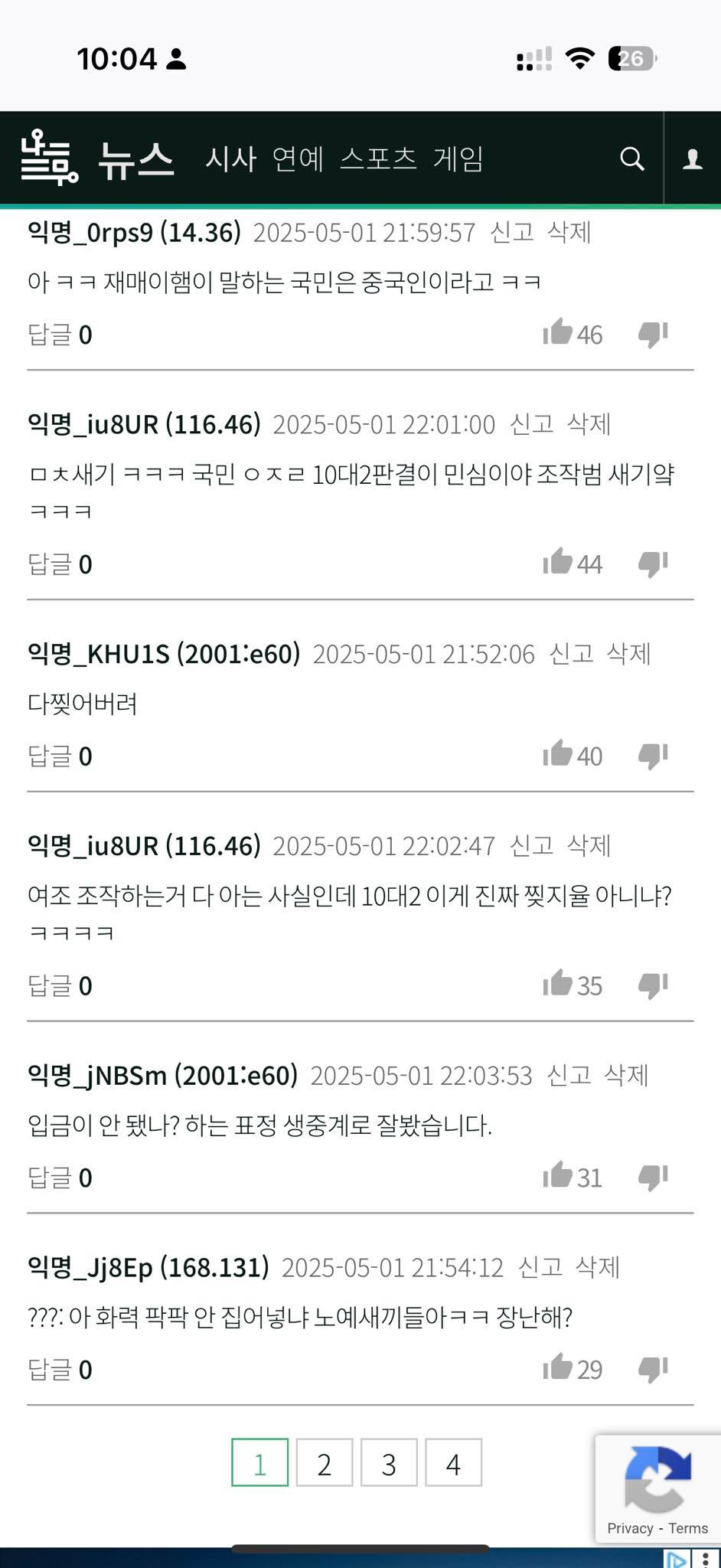Screen dimensions: 721x1568
Task: Switch to the 시사 section
Action: pyautogui.click(x=230, y=159)
